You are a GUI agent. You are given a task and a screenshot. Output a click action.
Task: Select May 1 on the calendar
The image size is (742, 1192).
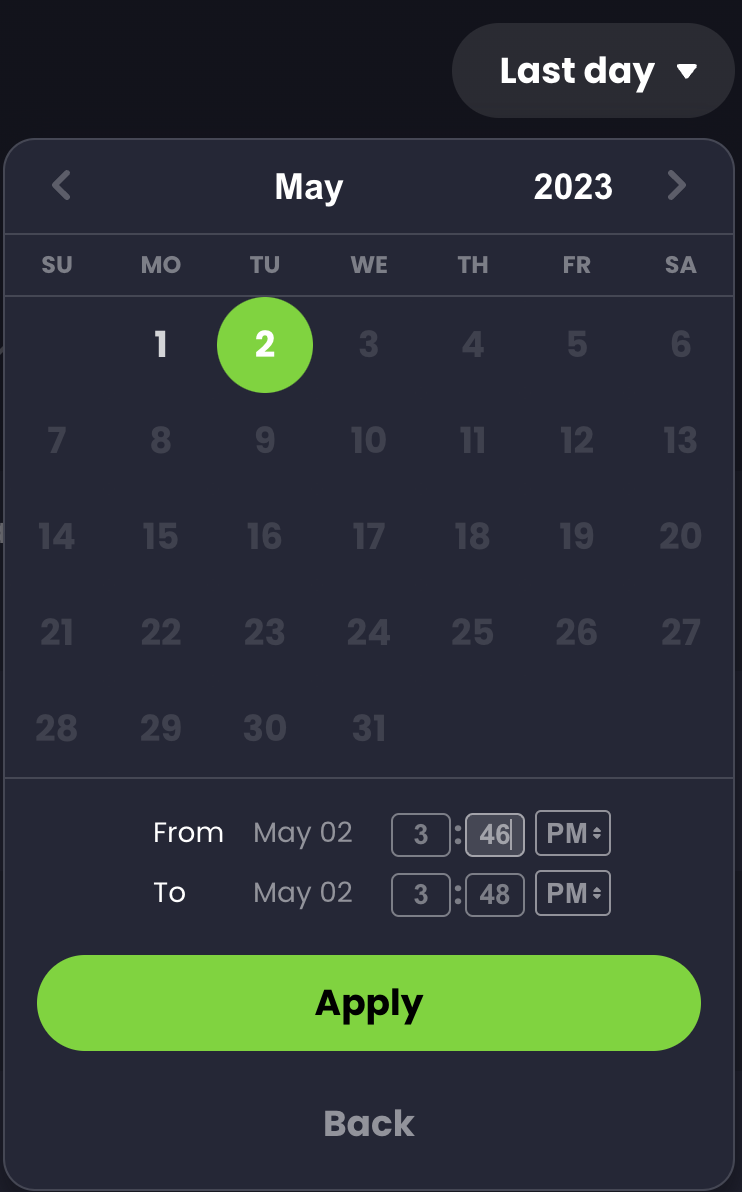[x=161, y=345]
